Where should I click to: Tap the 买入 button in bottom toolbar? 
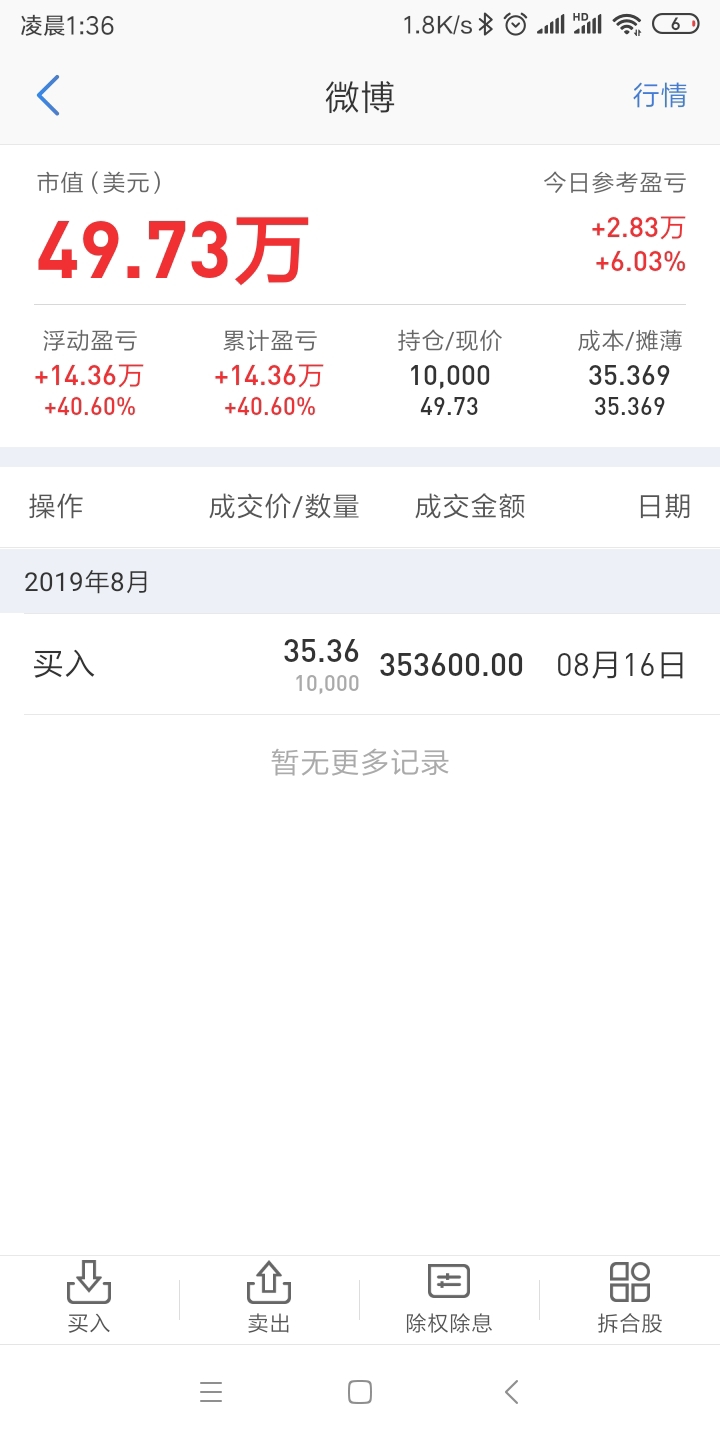(89, 1298)
